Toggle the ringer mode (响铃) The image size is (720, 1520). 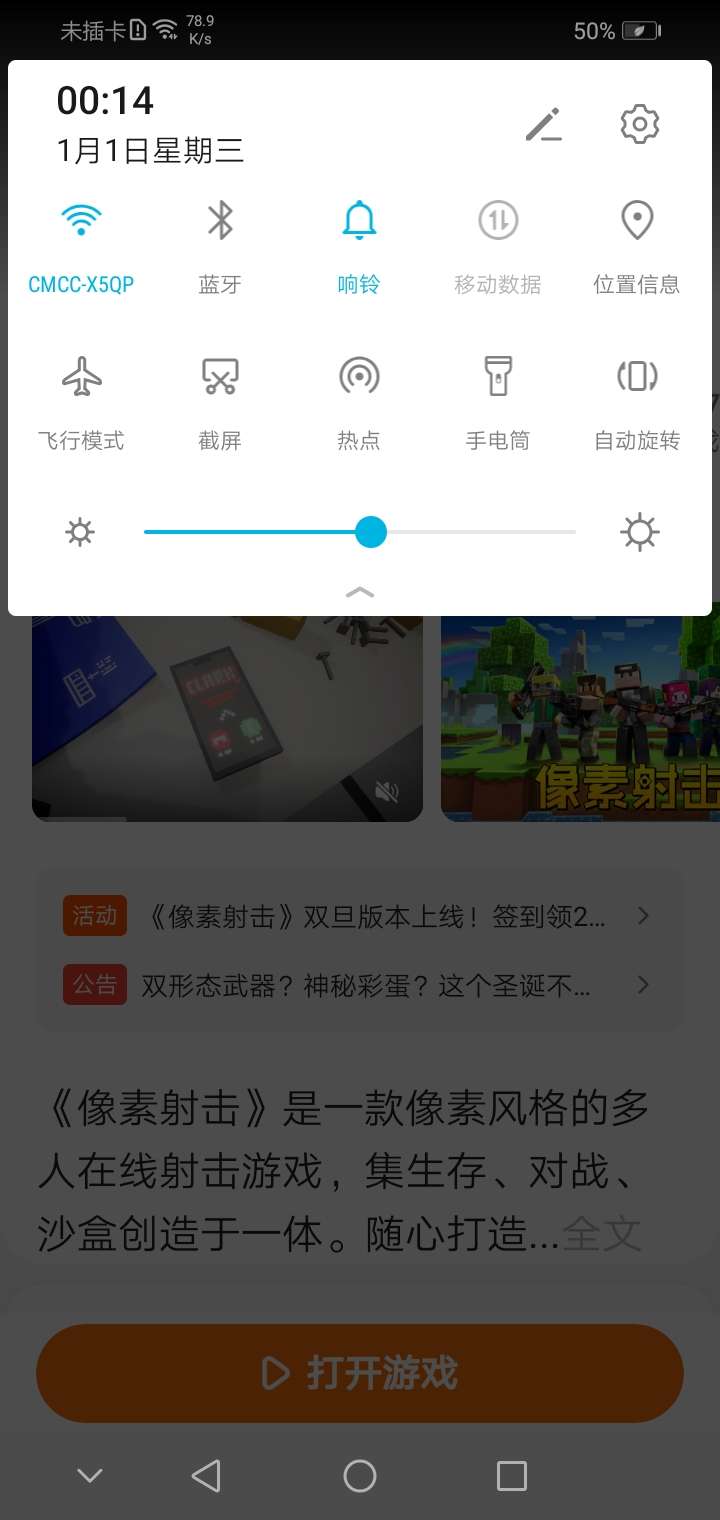(x=359, y=220)
